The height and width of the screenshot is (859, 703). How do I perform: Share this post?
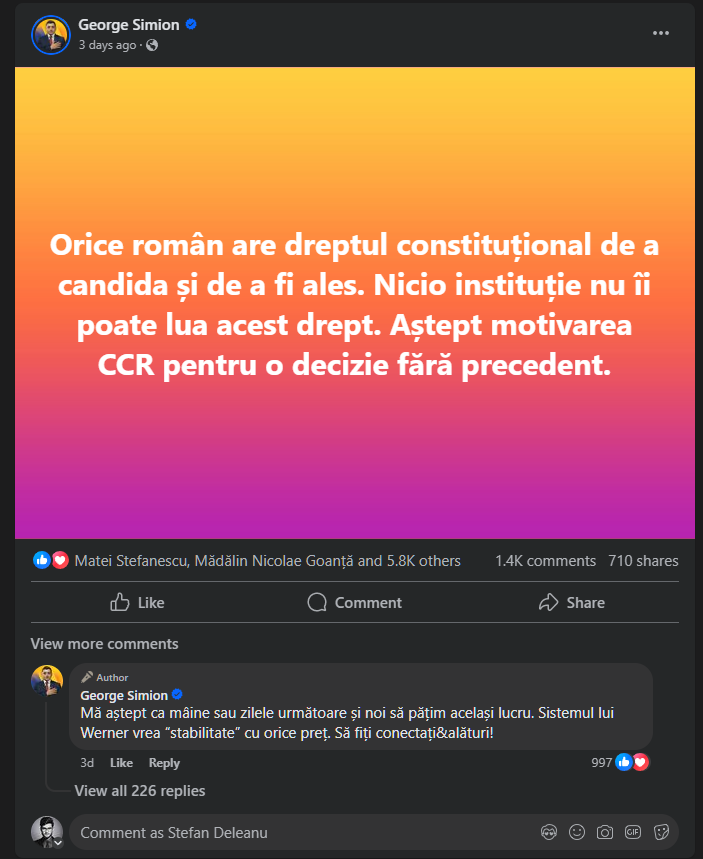[571, 602]
